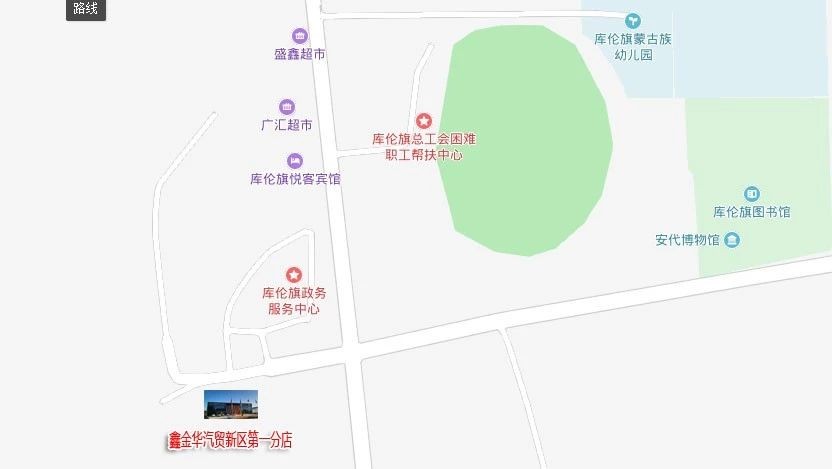The width and height of the screenshot is (832, 469).
Task: Open the 路线 route button
Action: [86, 10]
